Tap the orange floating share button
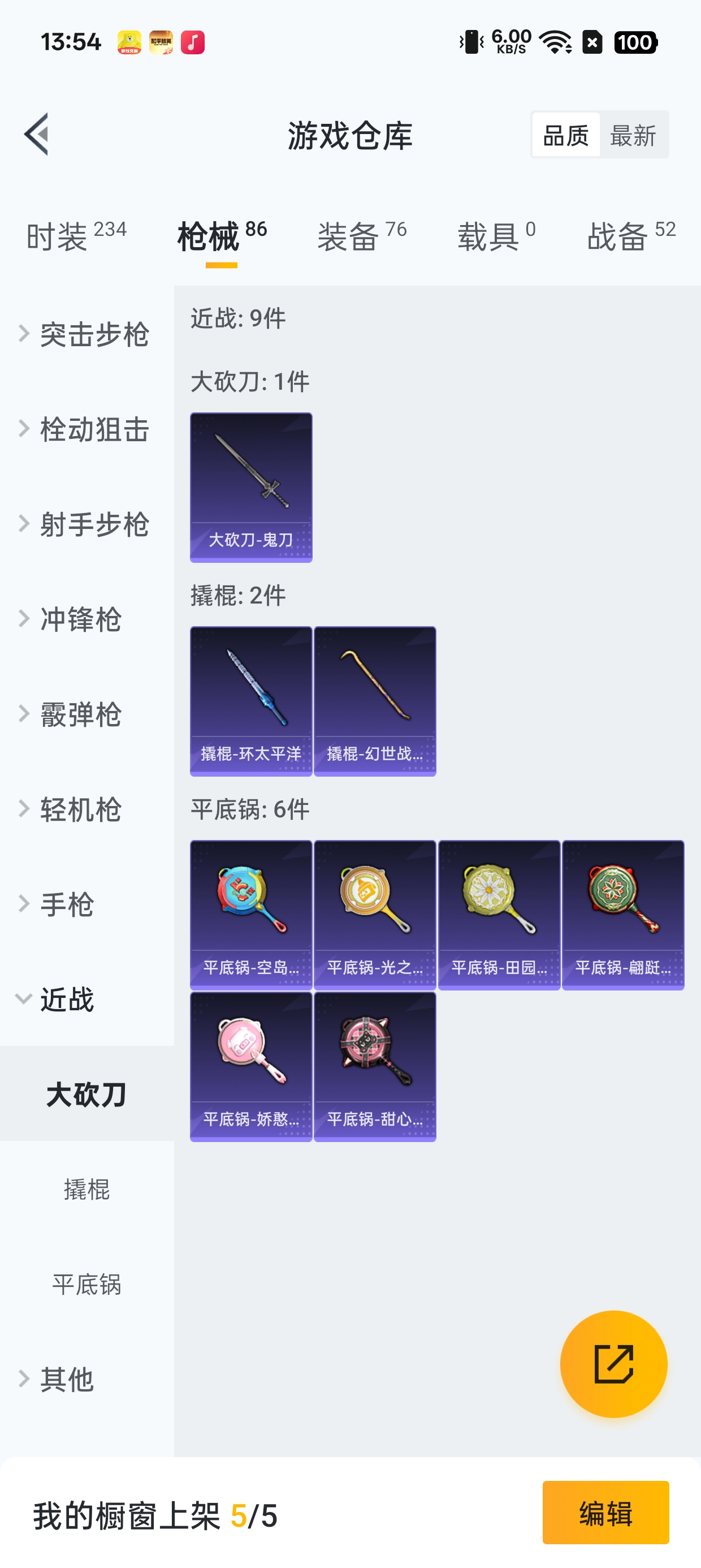Image resolution: width=701 pixels, height=1568 pixels. [613, 1363]
